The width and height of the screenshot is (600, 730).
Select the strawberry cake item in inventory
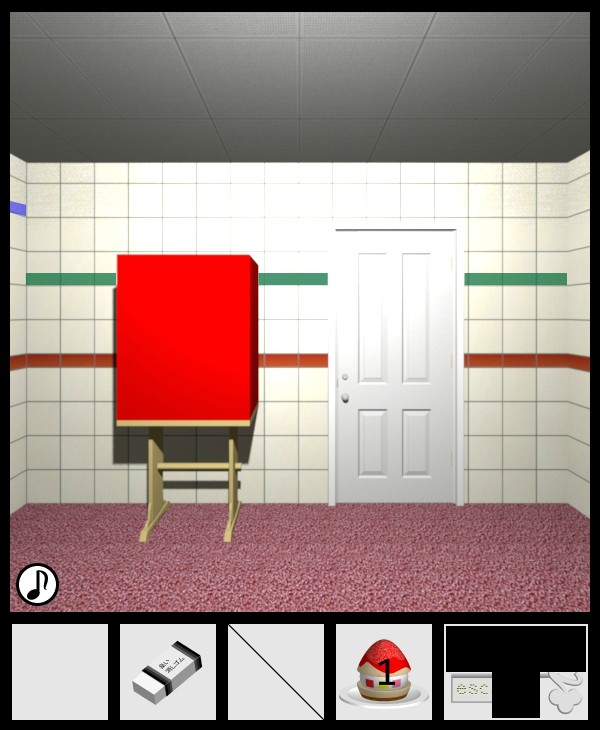click(x=384, y=672)
